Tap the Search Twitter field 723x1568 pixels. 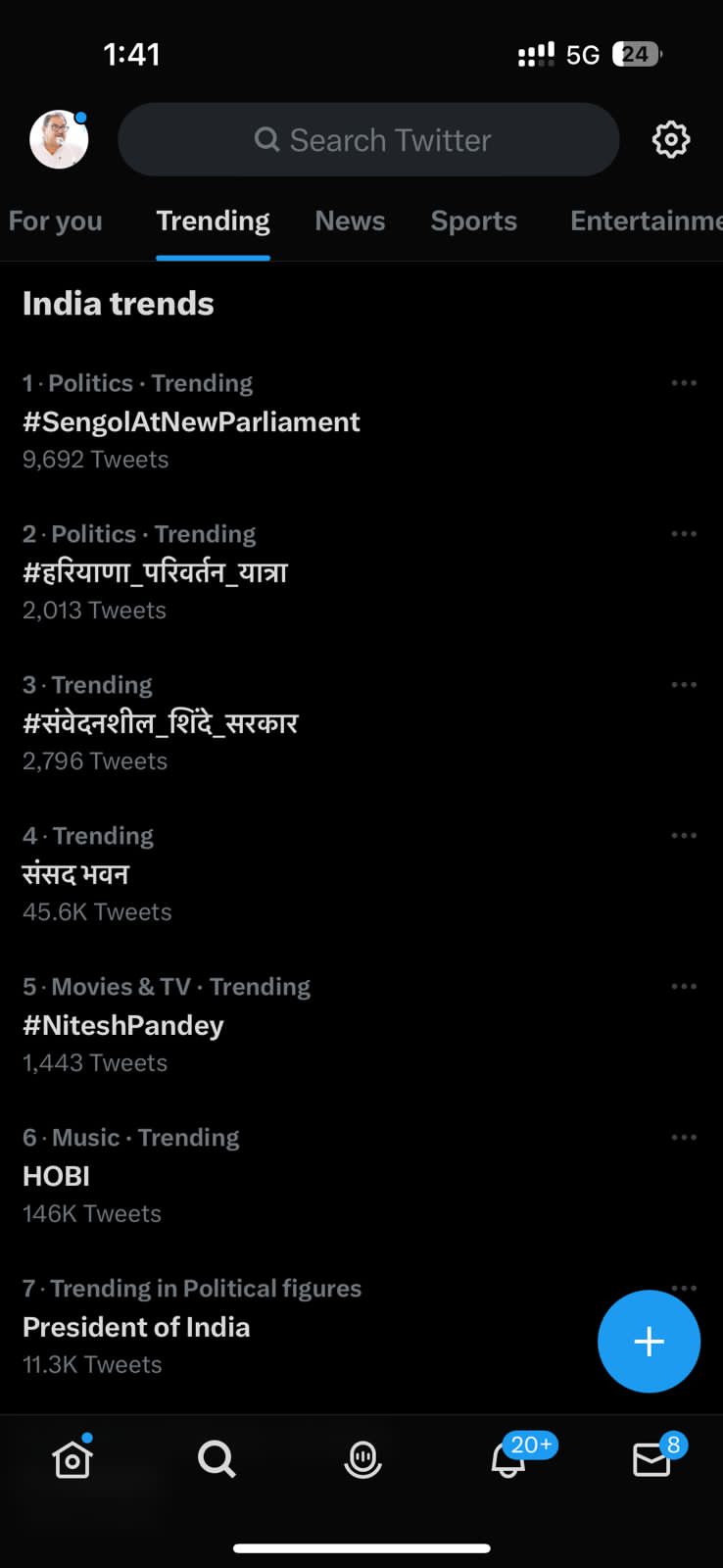(369, 140)
